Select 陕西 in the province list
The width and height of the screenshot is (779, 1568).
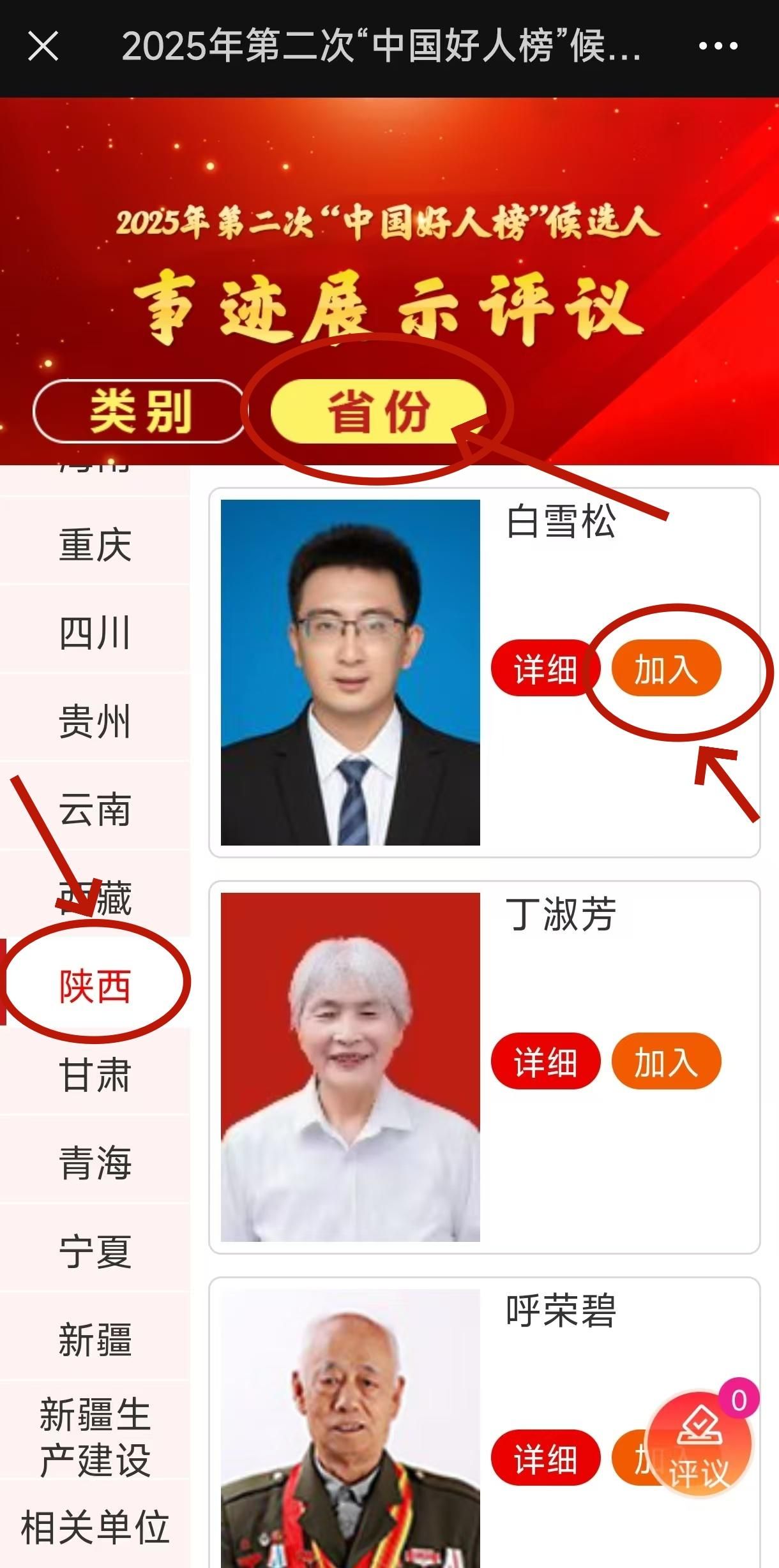(95, 986)
